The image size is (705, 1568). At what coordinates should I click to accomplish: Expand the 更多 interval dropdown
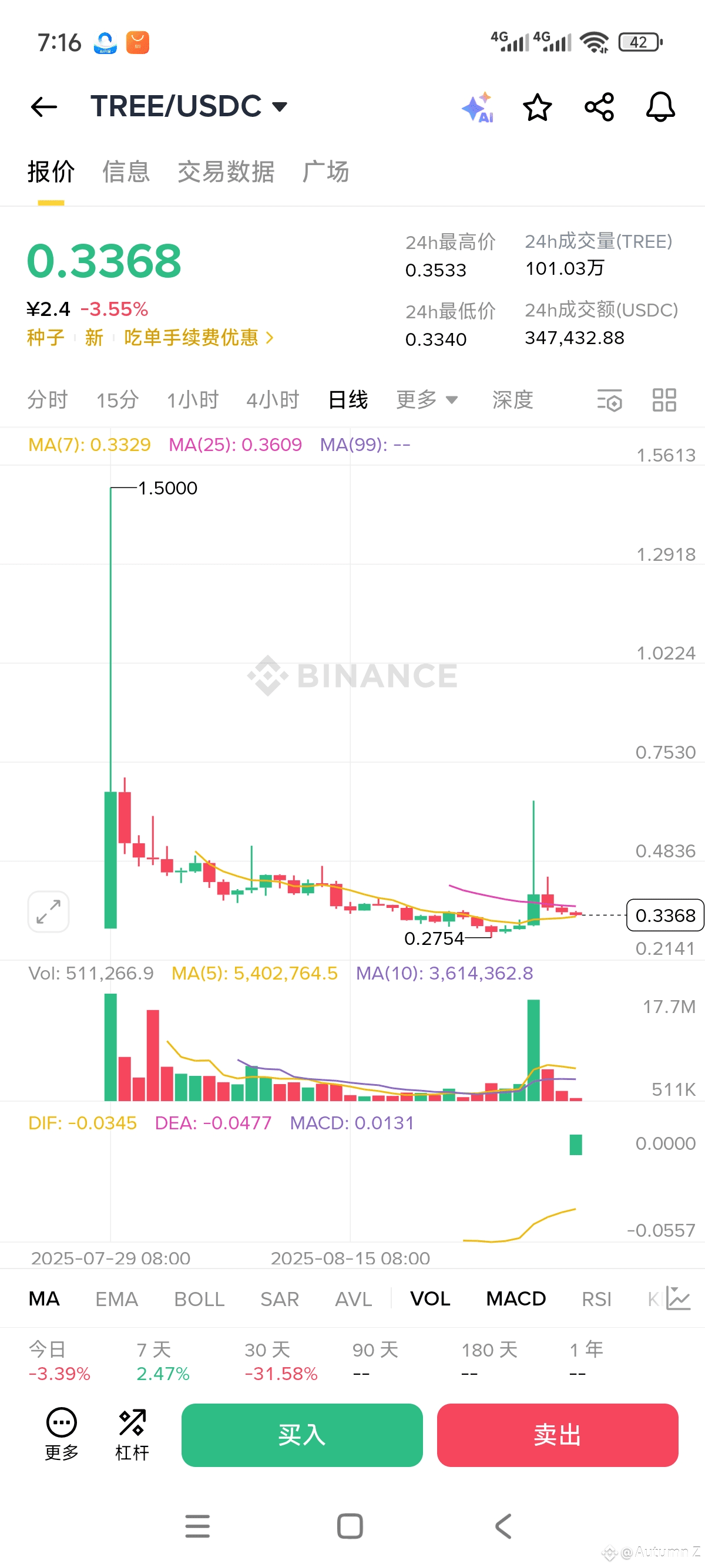click(426, 400)
